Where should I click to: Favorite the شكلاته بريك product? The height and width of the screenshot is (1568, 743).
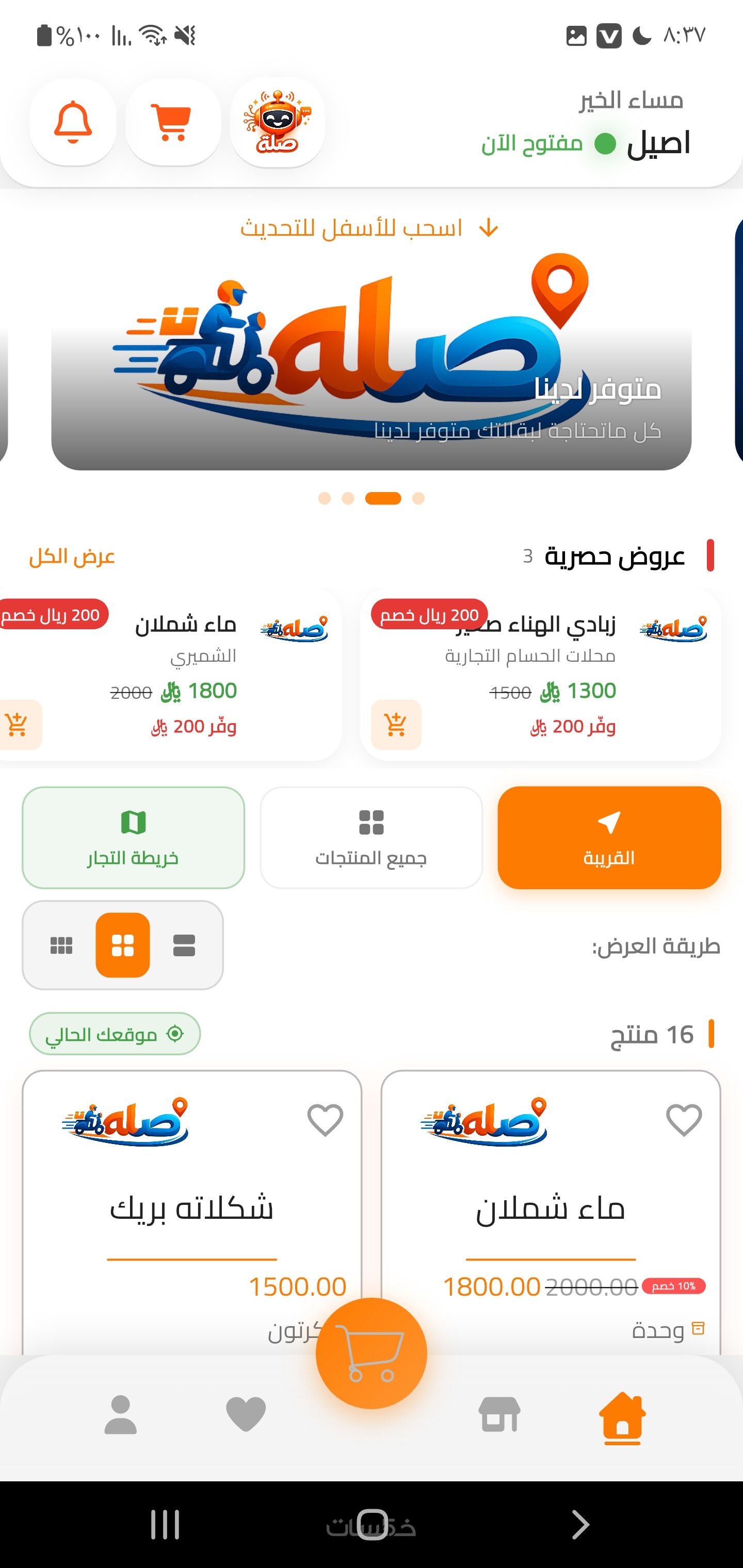point(325,1120)
